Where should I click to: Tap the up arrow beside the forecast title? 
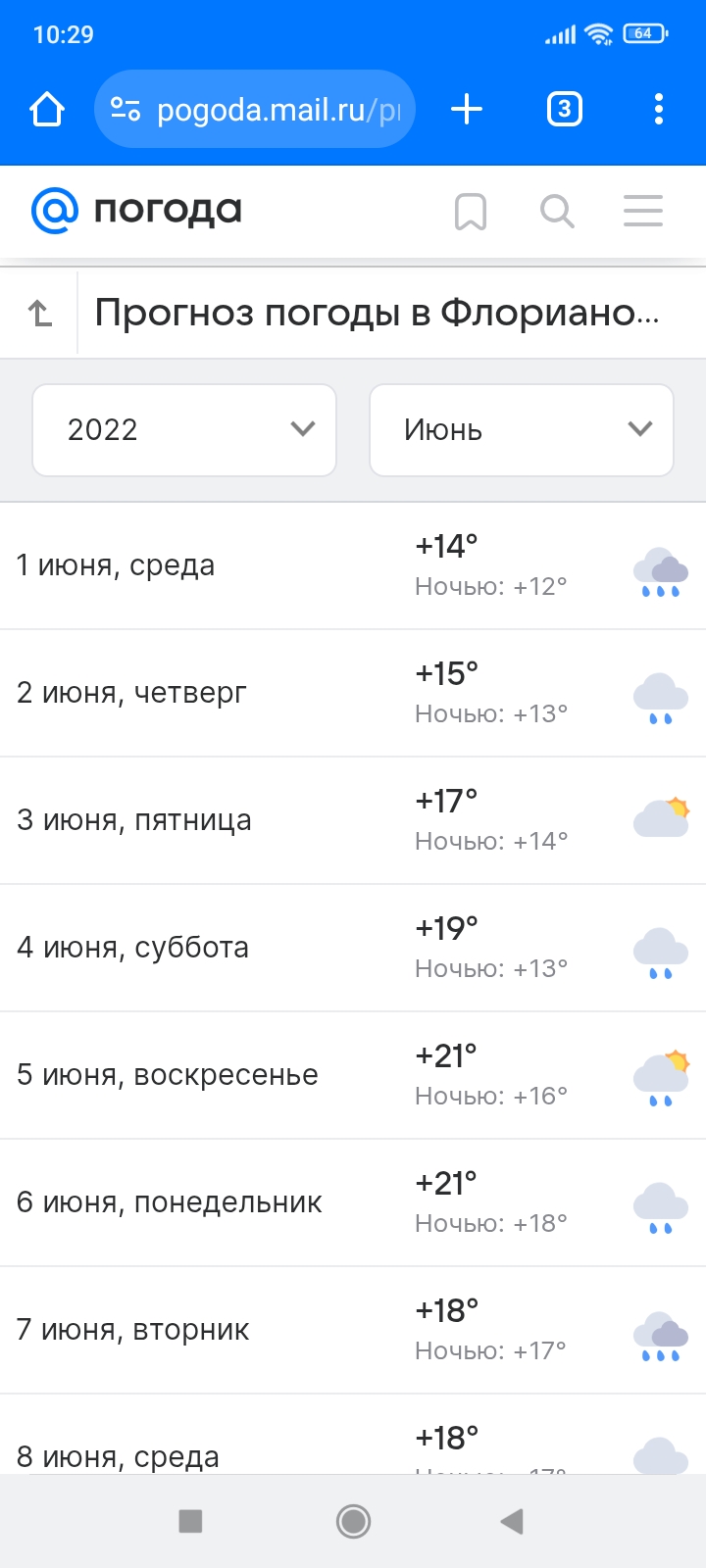(39, 314)
